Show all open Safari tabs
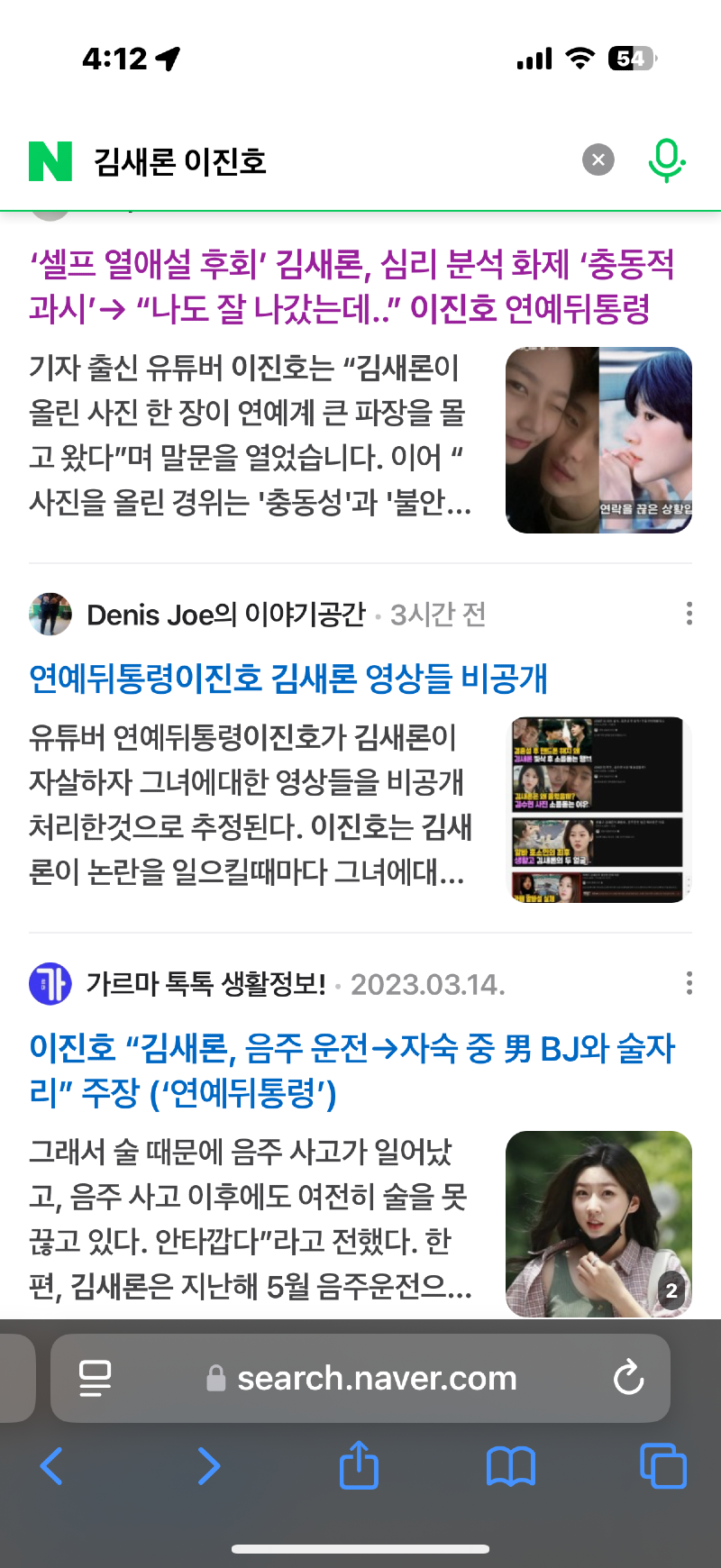The width and height of the screenshot is (721, 1568). tap(663, 1466)
